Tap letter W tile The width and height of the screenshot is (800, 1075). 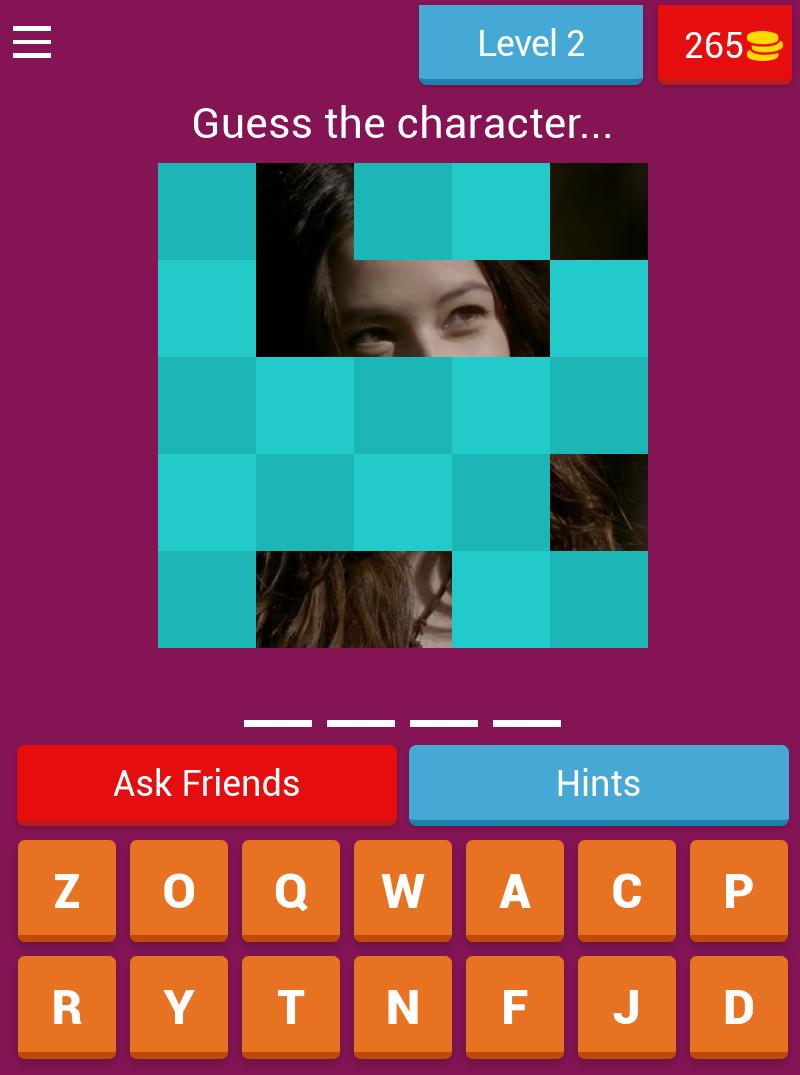403,889
